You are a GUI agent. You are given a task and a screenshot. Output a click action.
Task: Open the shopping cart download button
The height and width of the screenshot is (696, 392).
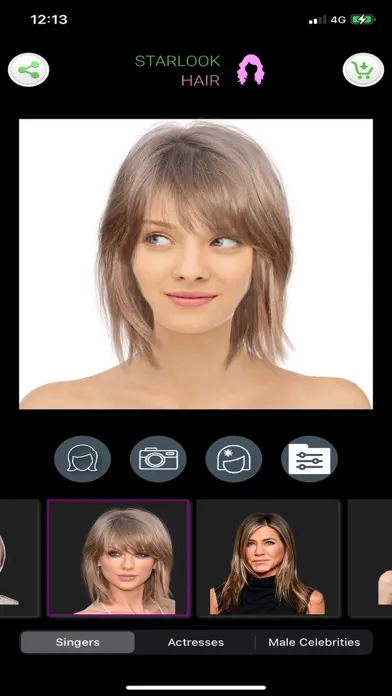coord(363,70)
